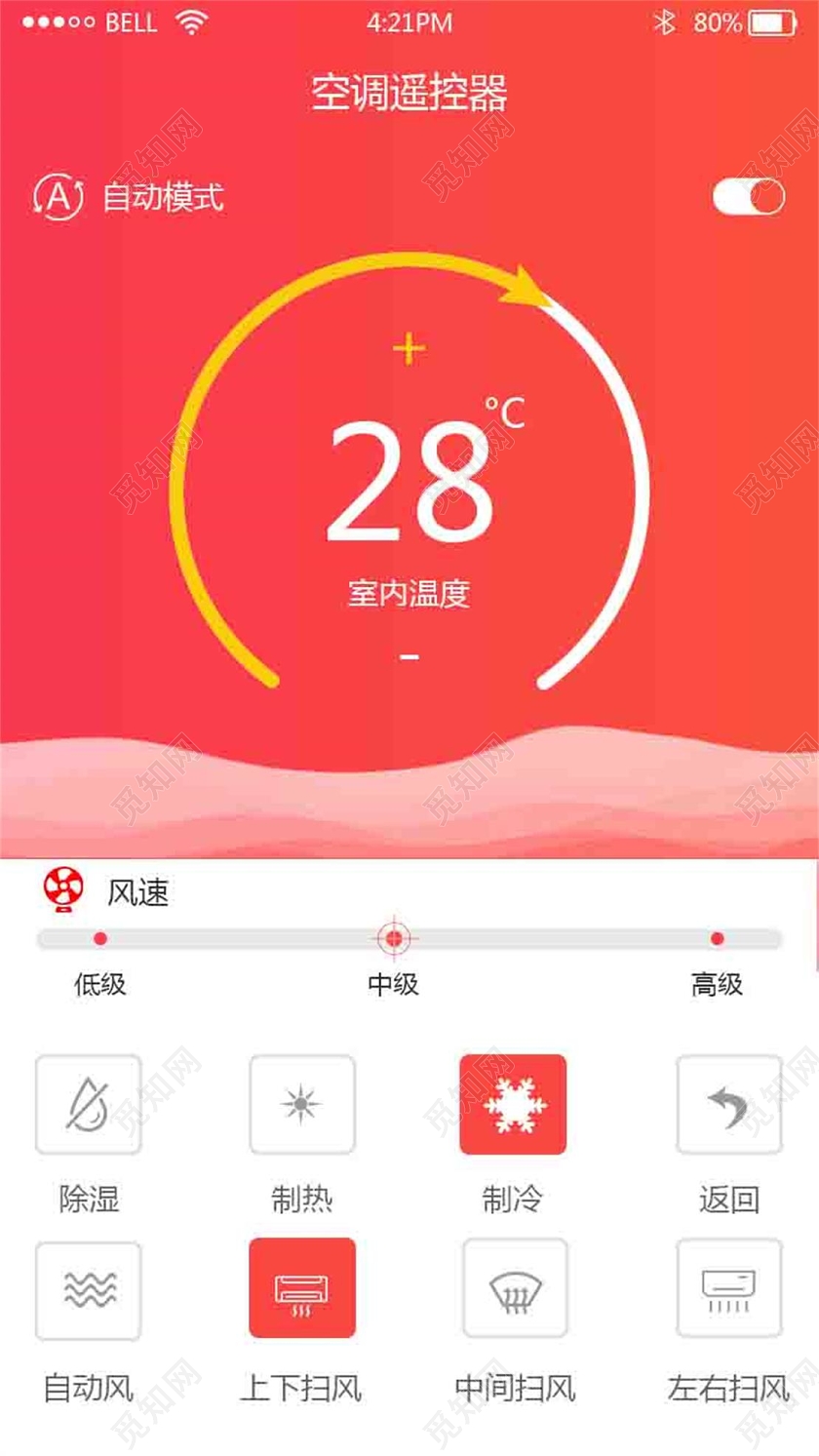Click the 左右扫风 horizontal swing icon
Image resolution: width=819 pixels, height=1456 pixels.
(727, 1289)
